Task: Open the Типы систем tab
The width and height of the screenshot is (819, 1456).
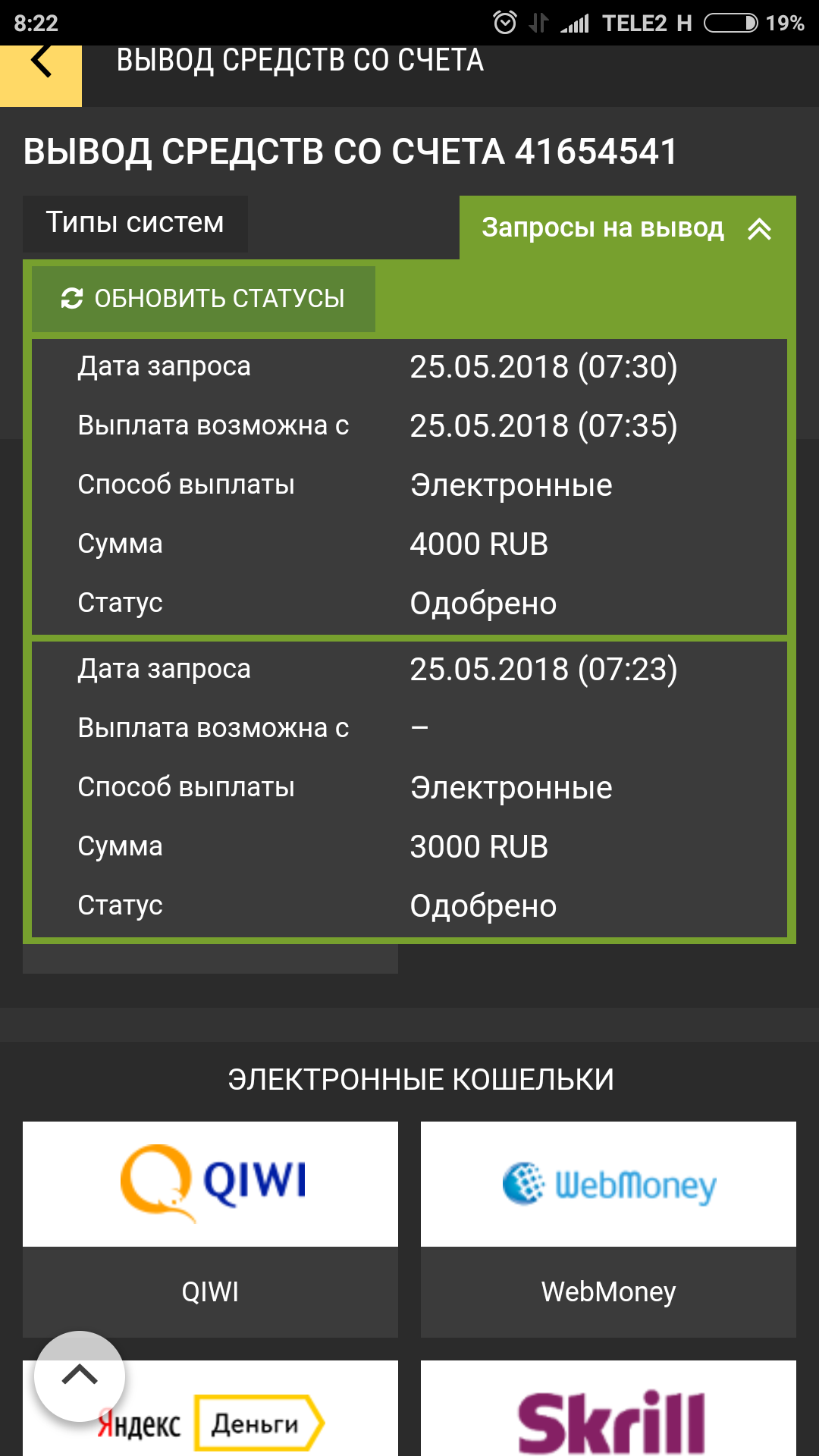Action: pos(135,224)
